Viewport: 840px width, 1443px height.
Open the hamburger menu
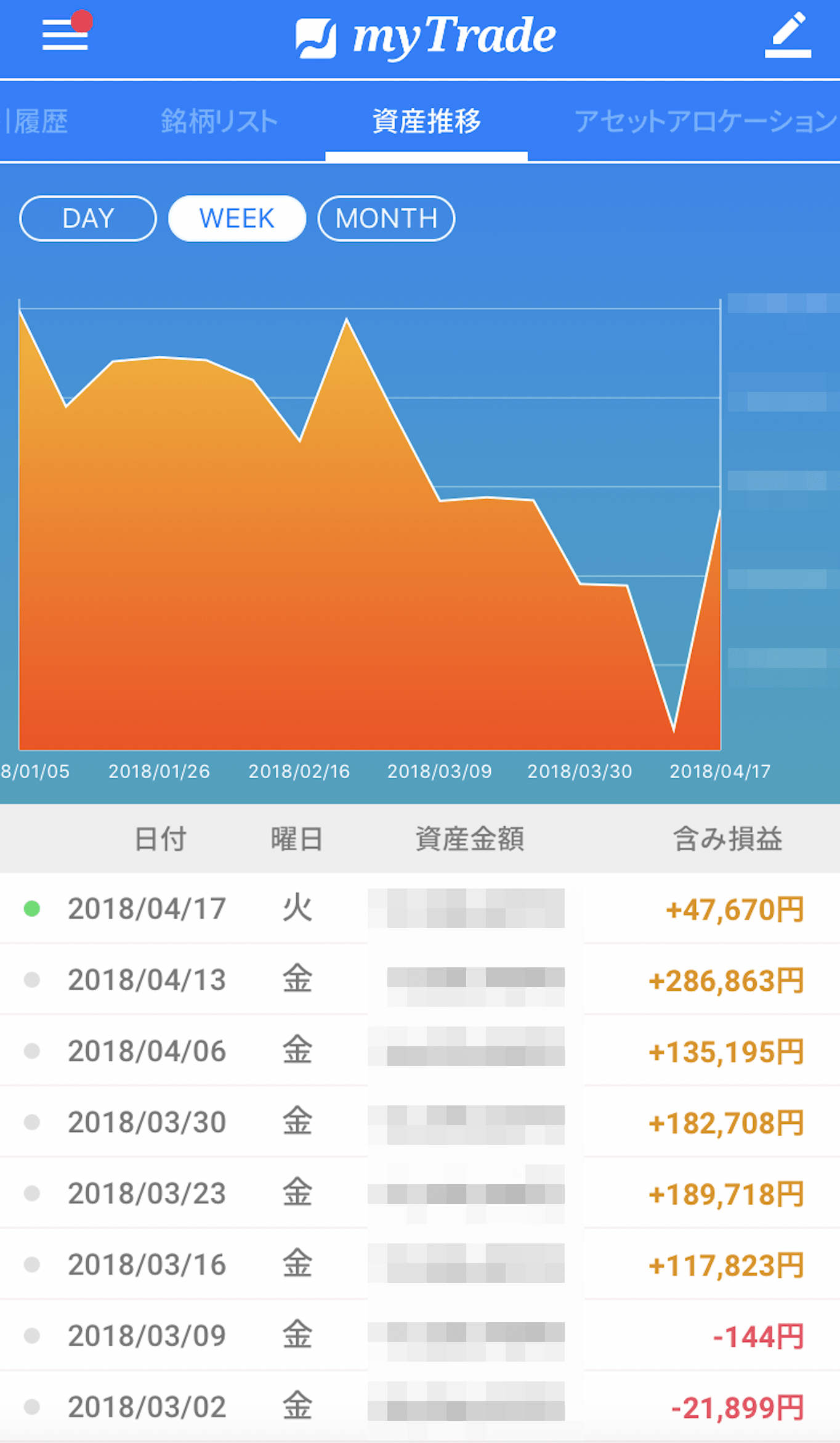(x=65, y=35)
